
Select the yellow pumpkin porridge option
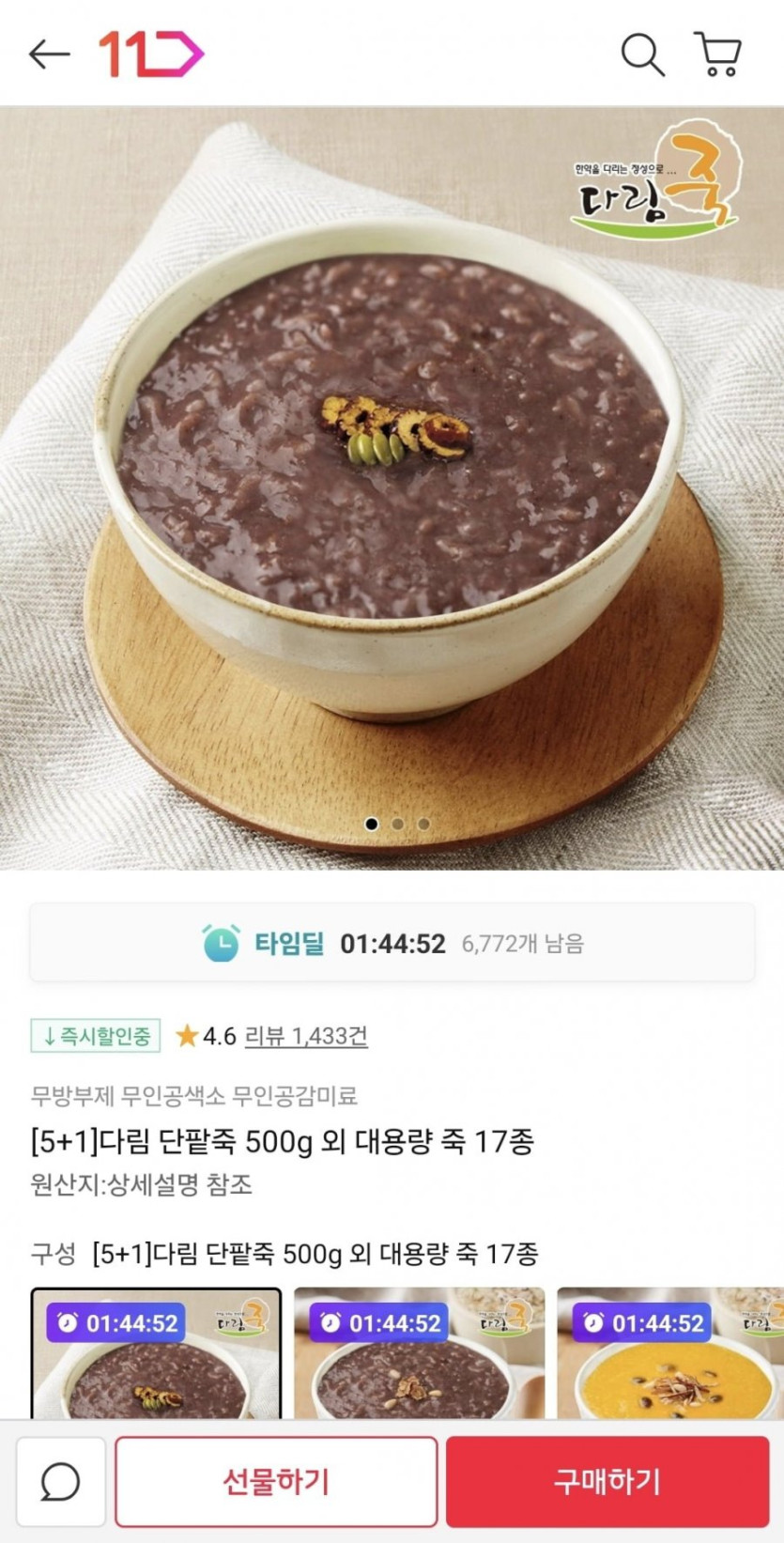coord(670,1354)
